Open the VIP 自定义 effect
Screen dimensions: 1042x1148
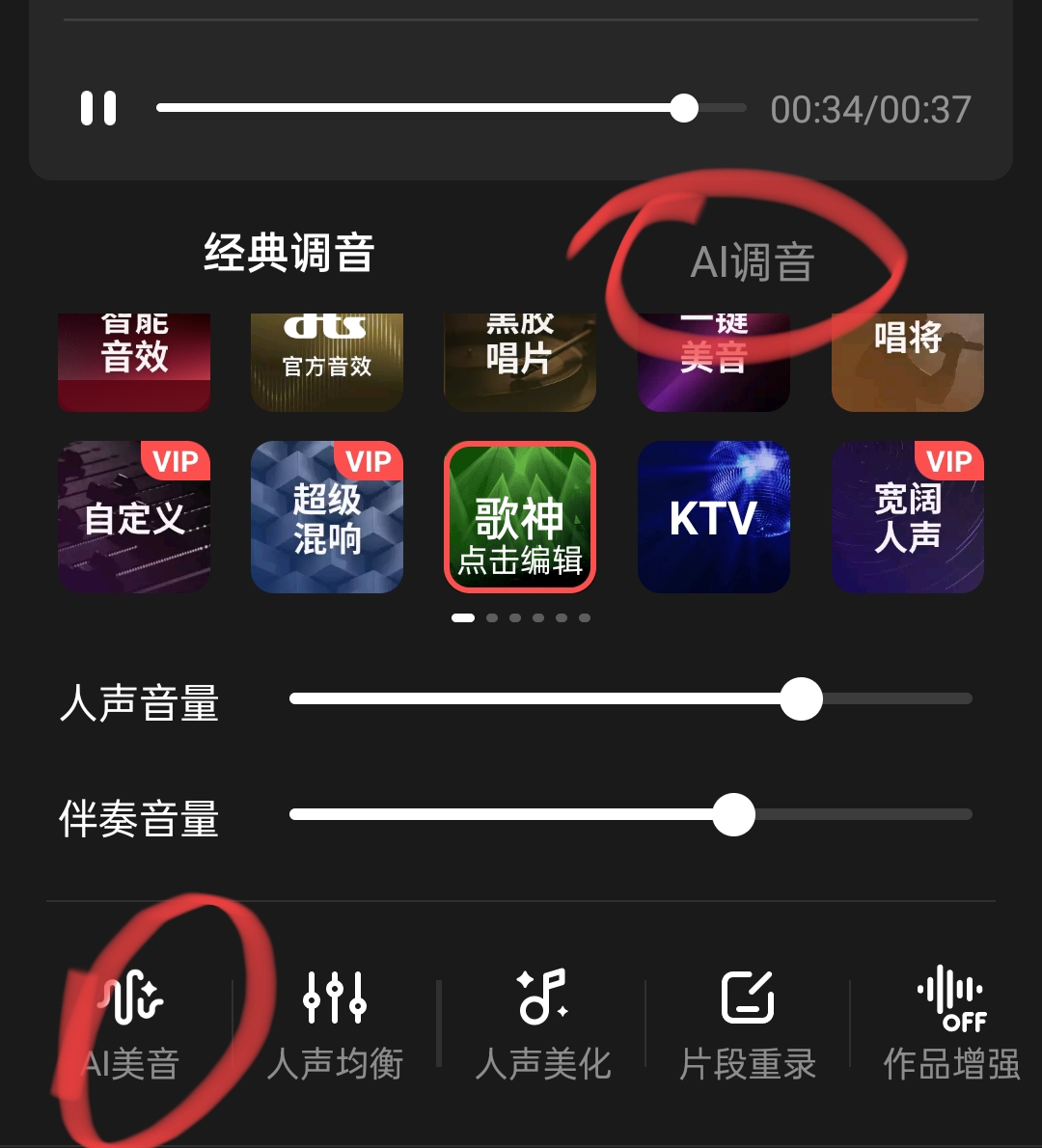point(134,517)
